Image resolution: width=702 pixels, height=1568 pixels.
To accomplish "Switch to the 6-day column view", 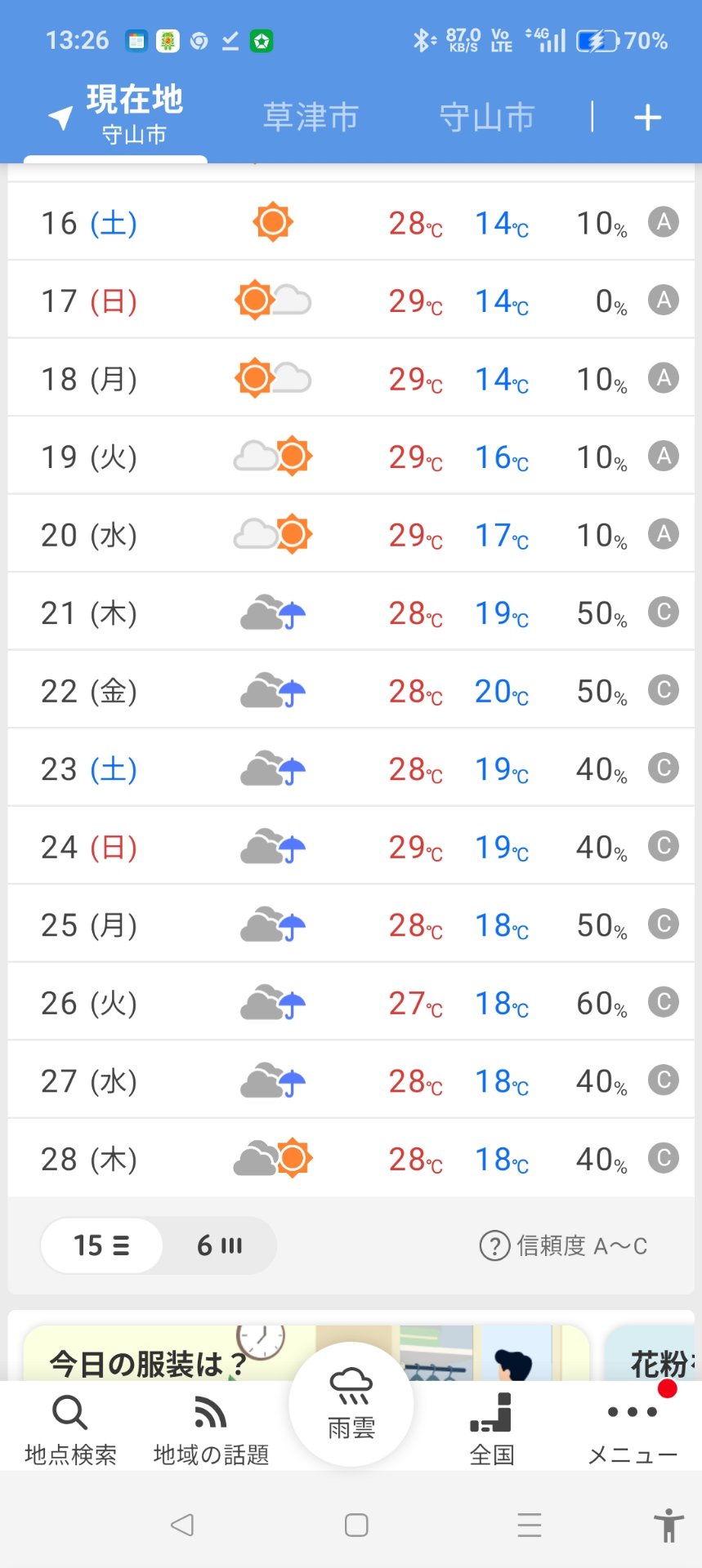I will [x=219, y=1245].
